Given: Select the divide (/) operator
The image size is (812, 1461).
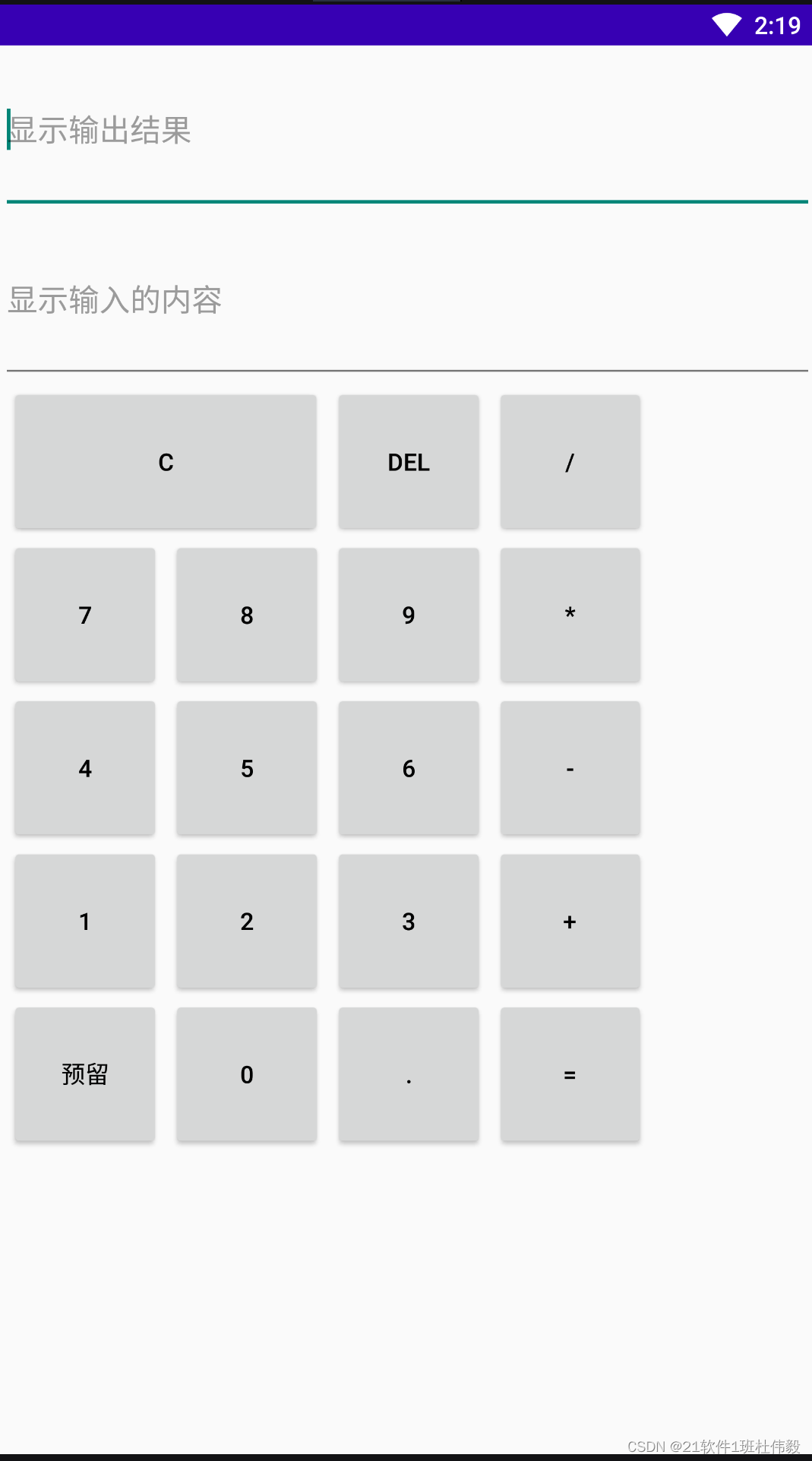Looking at the screenshot, I should click(x=570, y=462).
